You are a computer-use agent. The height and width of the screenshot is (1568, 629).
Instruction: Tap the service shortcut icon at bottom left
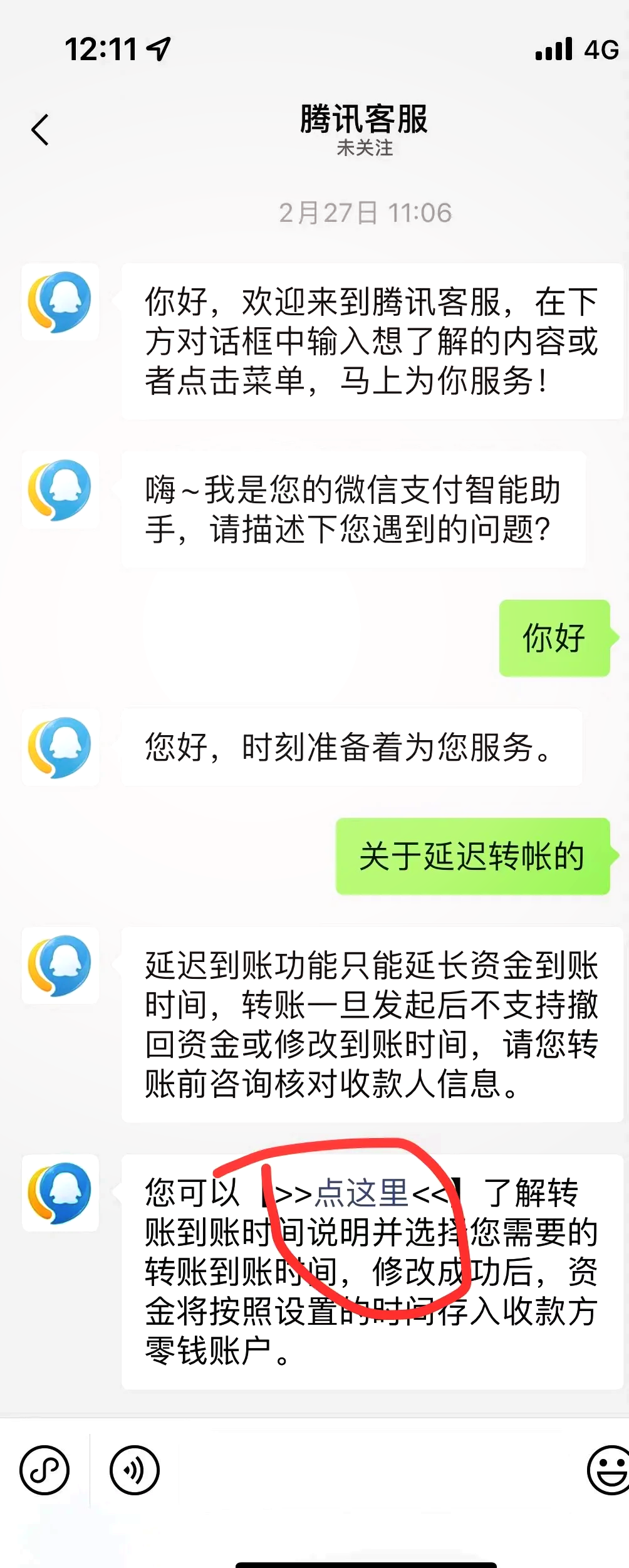(44, 1470)
